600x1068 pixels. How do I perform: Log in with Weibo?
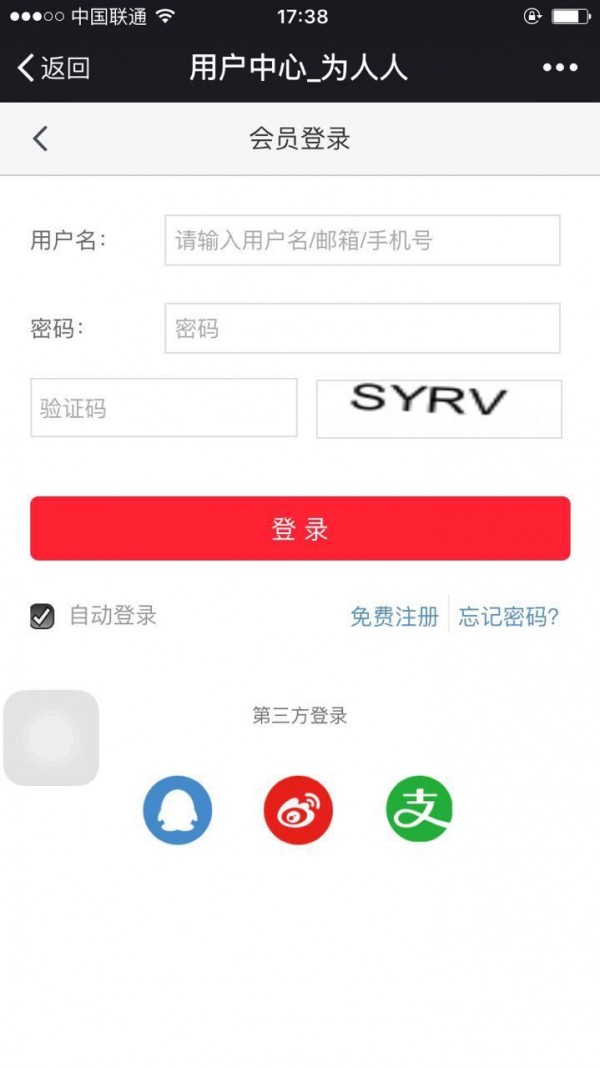(x=298, y=810)
